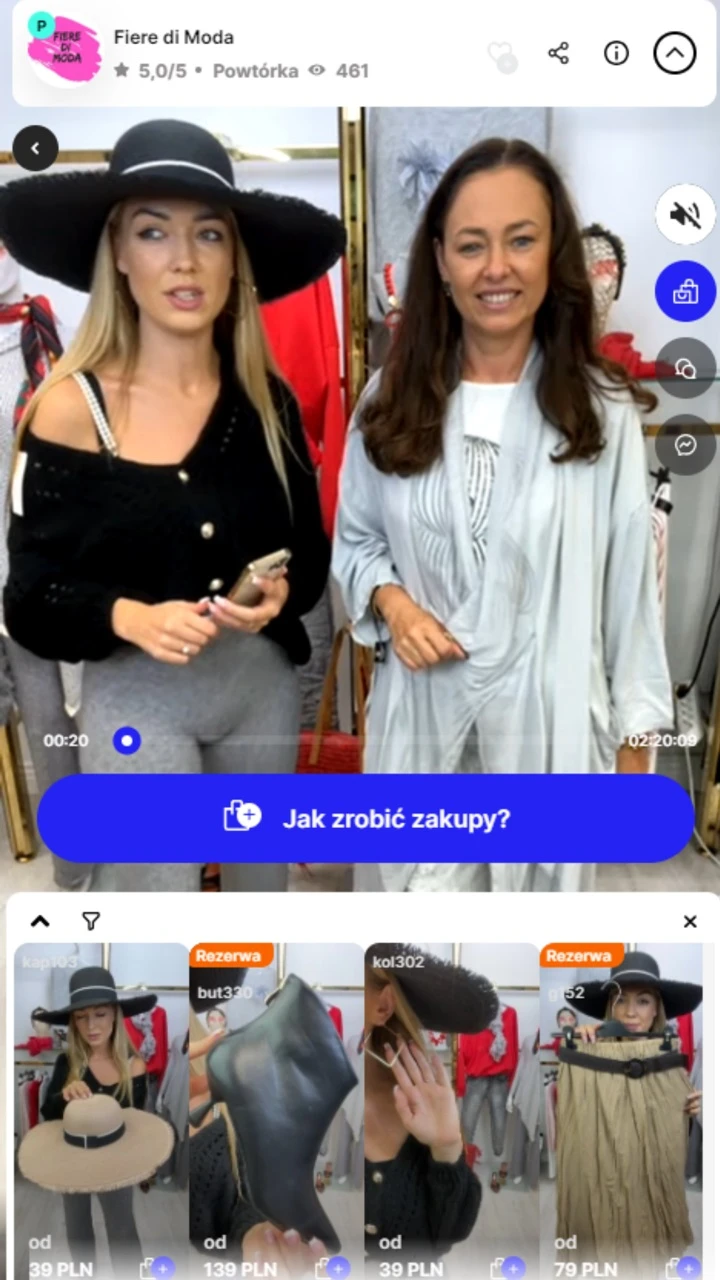
Task: Add Fiere di Moda to favorites
Action: 501,56
